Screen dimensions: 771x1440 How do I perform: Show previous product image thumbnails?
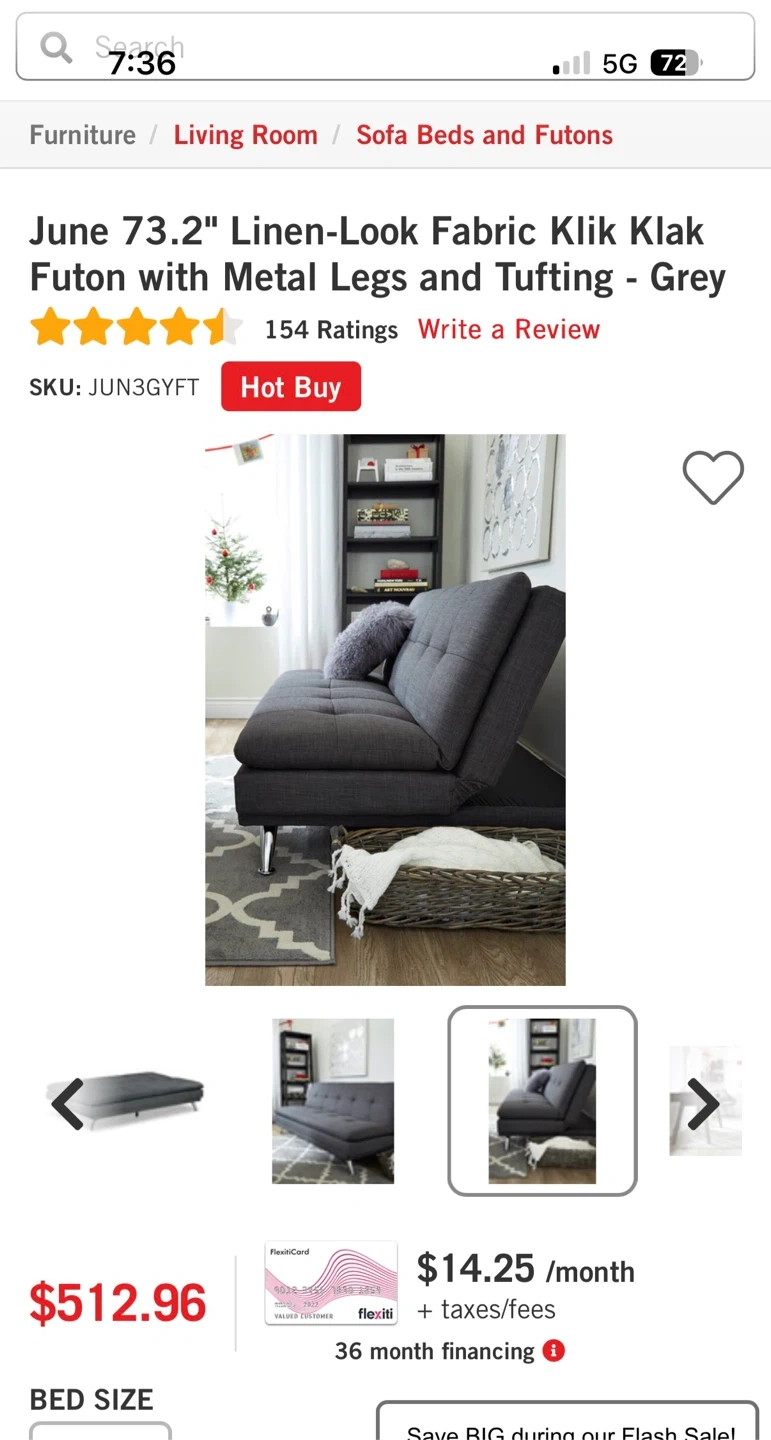(x=67, y=1104)
